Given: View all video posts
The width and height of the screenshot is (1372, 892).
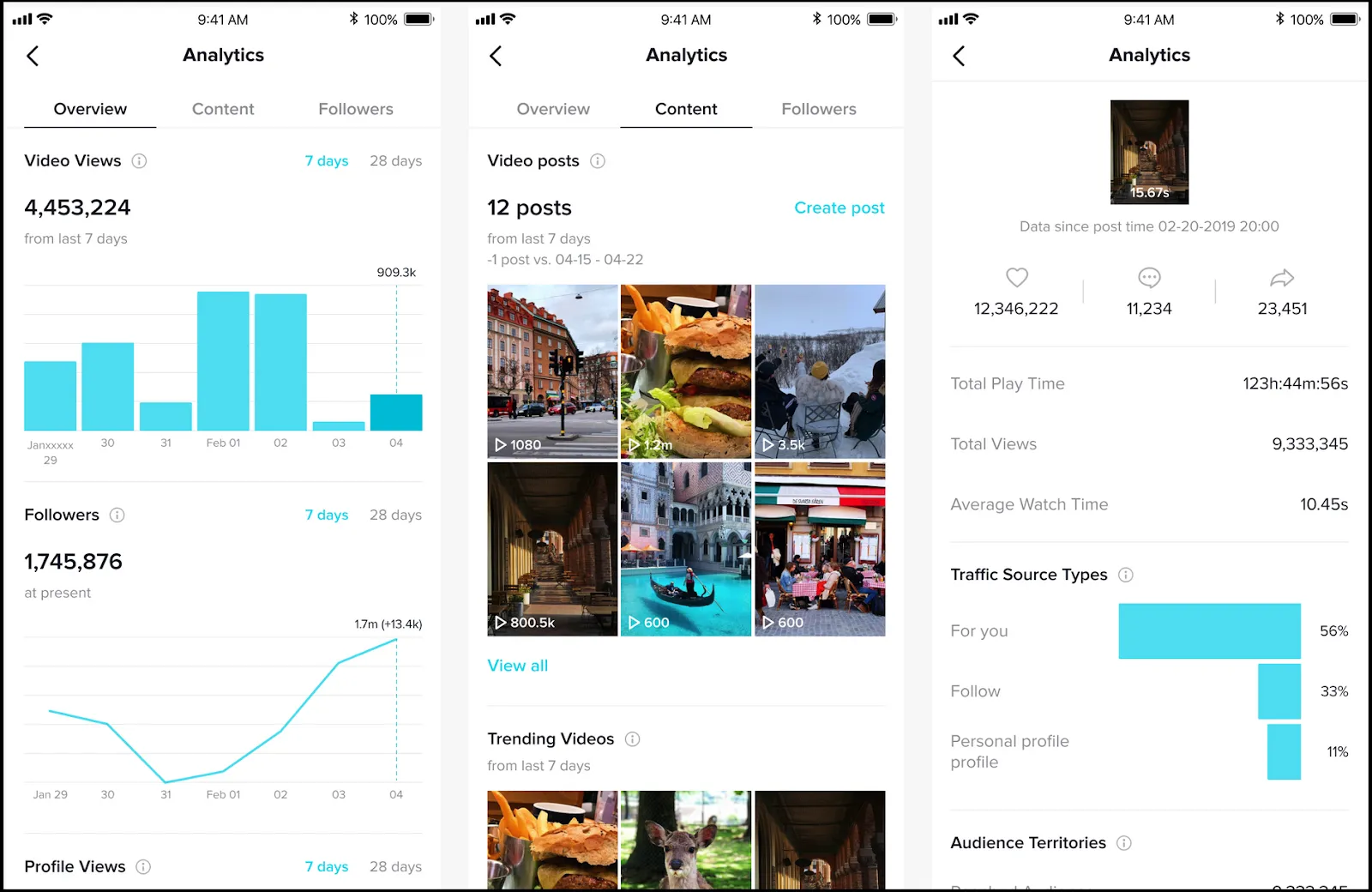Looking at the screenshot, I should coord(517,666).
